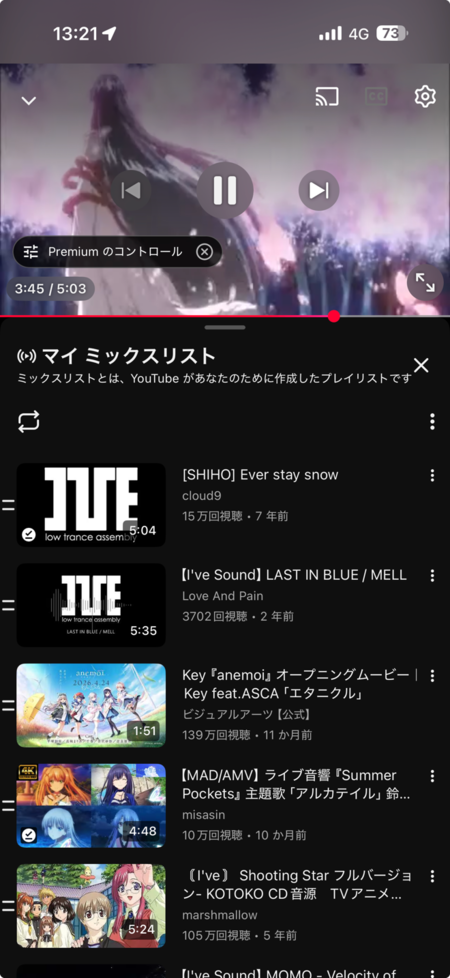Open the cast to device icon

327,97
